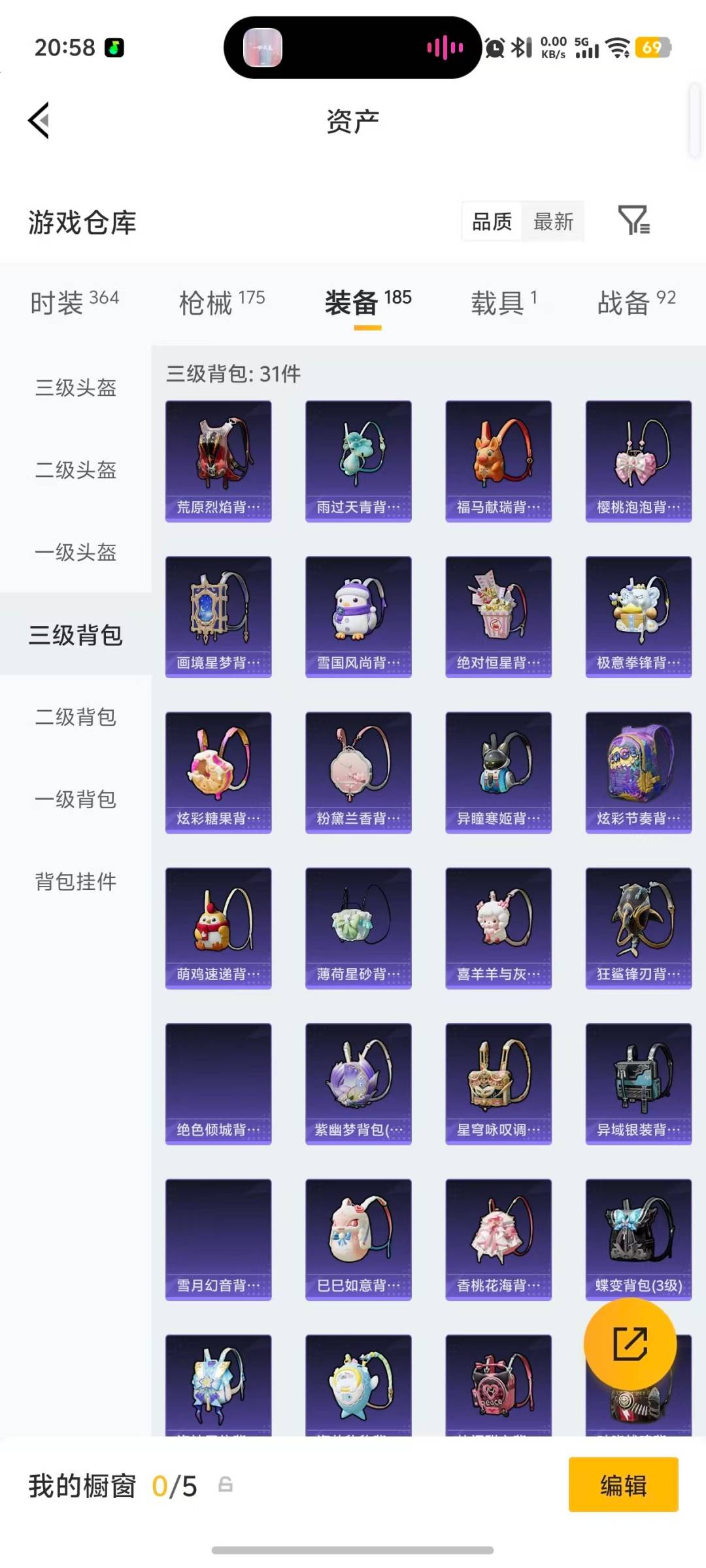The width and height of the screenshot is (706, 1568).
Task: Expand the 背包挂件 category
Action: tap(75, 882)
